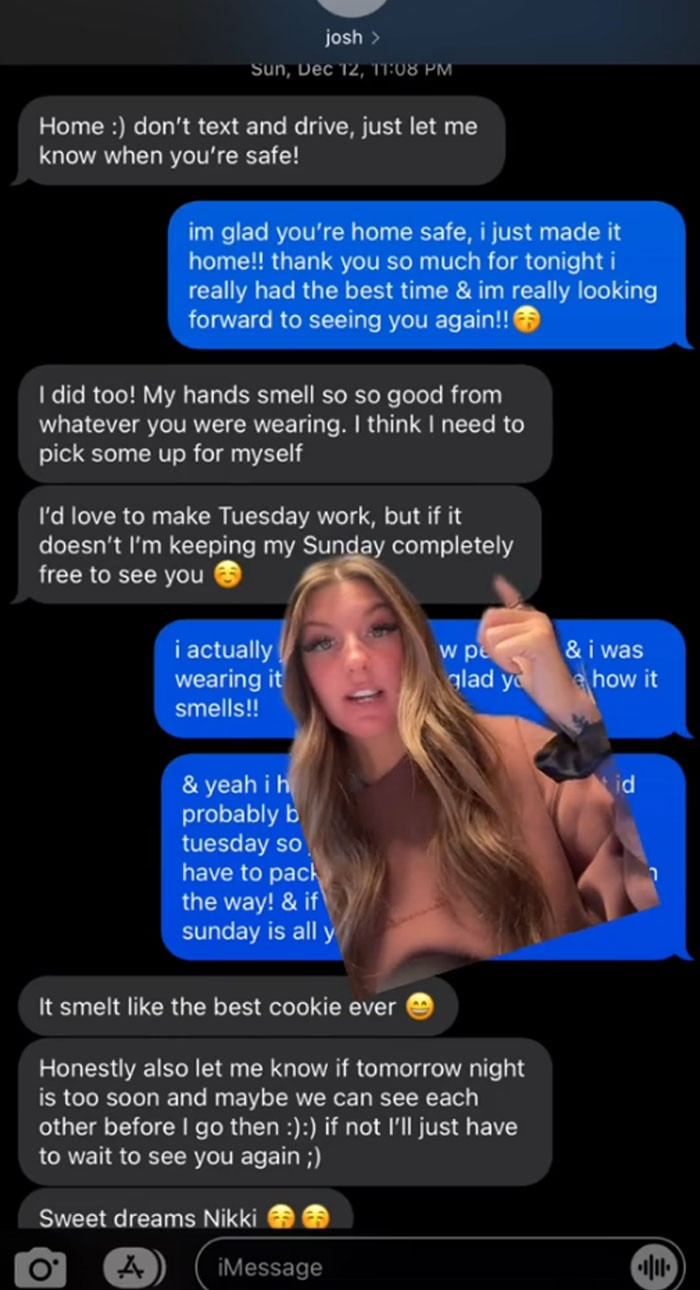Open the camera to attach a photo
This screenshot has width=700, height=1290.
[x=41, y=1267]
